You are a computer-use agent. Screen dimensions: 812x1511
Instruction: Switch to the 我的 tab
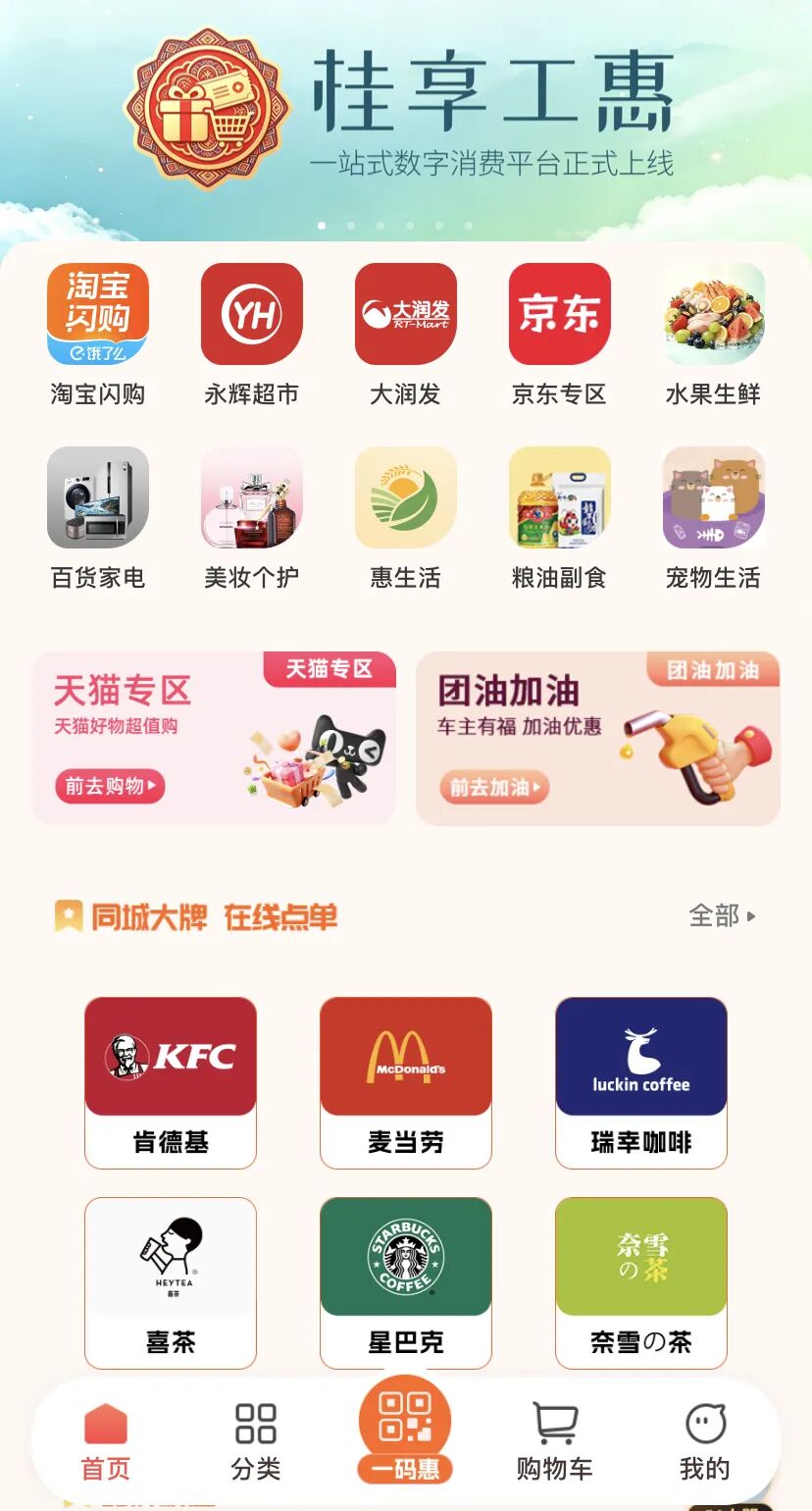[705, 1441]
